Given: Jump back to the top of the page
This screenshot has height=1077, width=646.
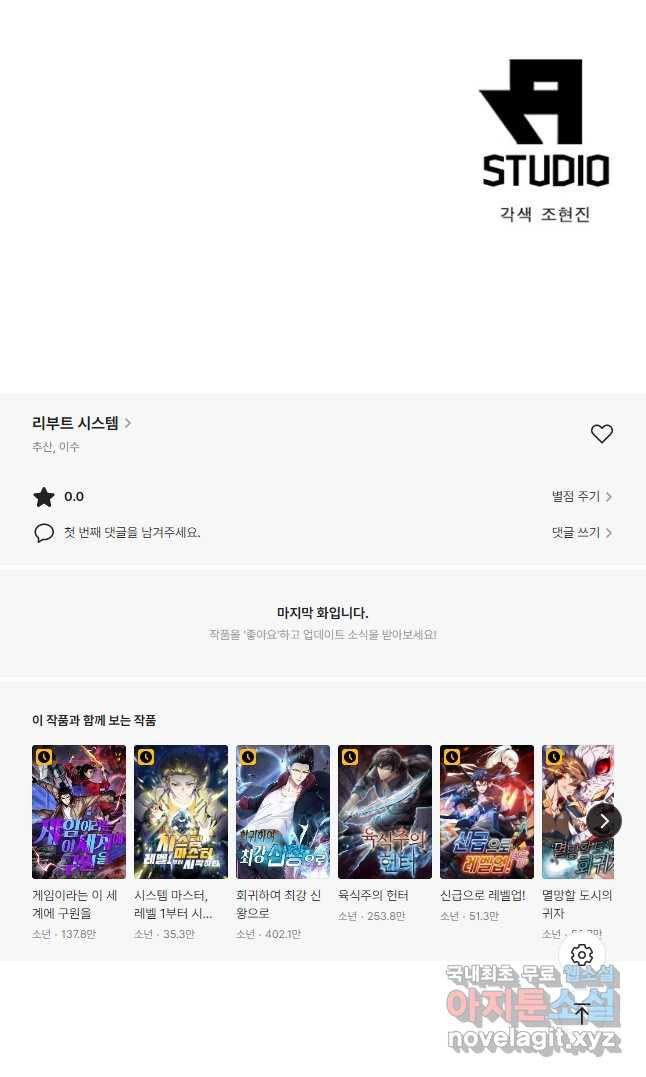Looking at the screenshot, I should tap(582, 1013).
